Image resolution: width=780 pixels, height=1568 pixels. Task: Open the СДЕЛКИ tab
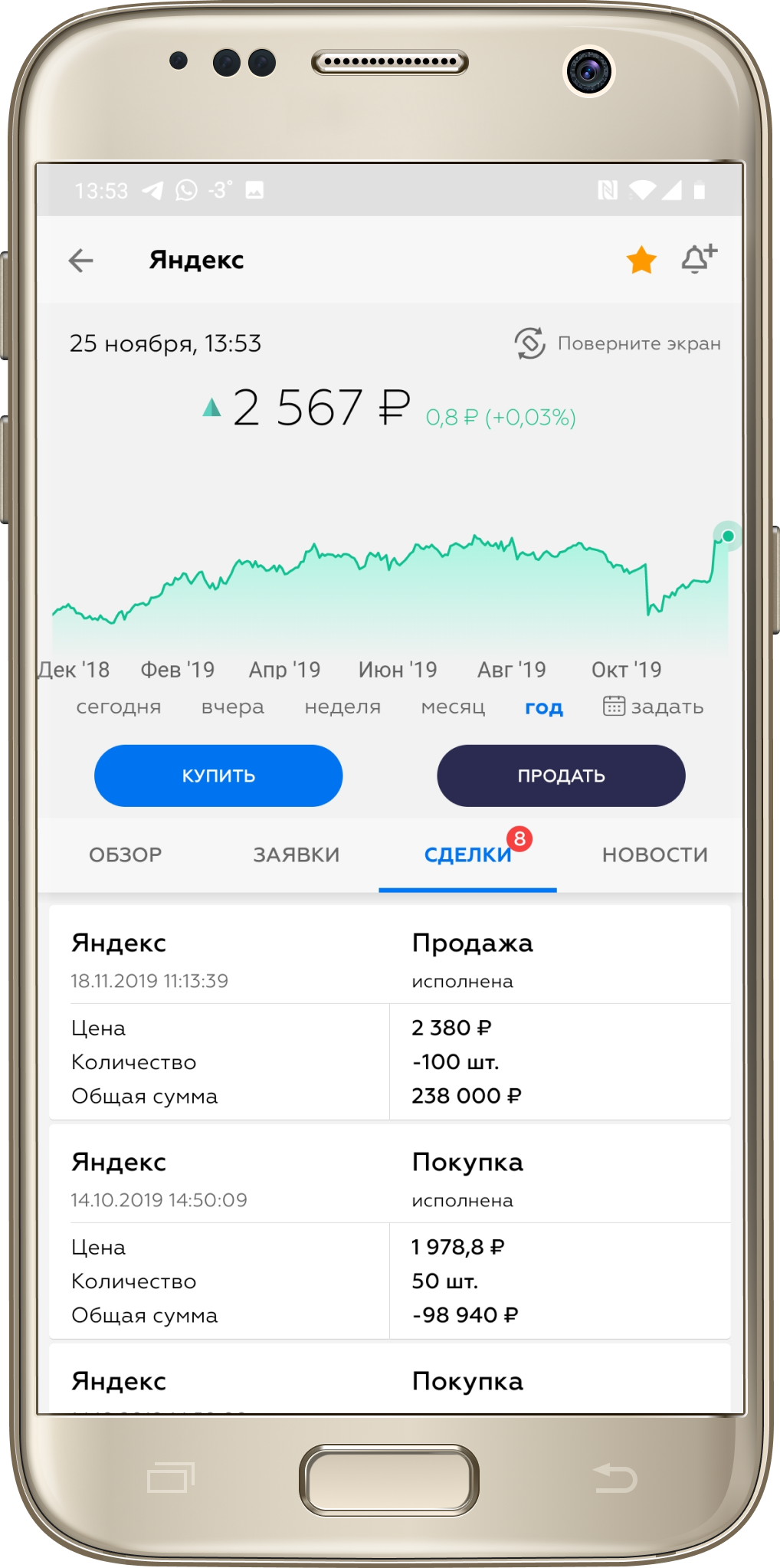467,855
